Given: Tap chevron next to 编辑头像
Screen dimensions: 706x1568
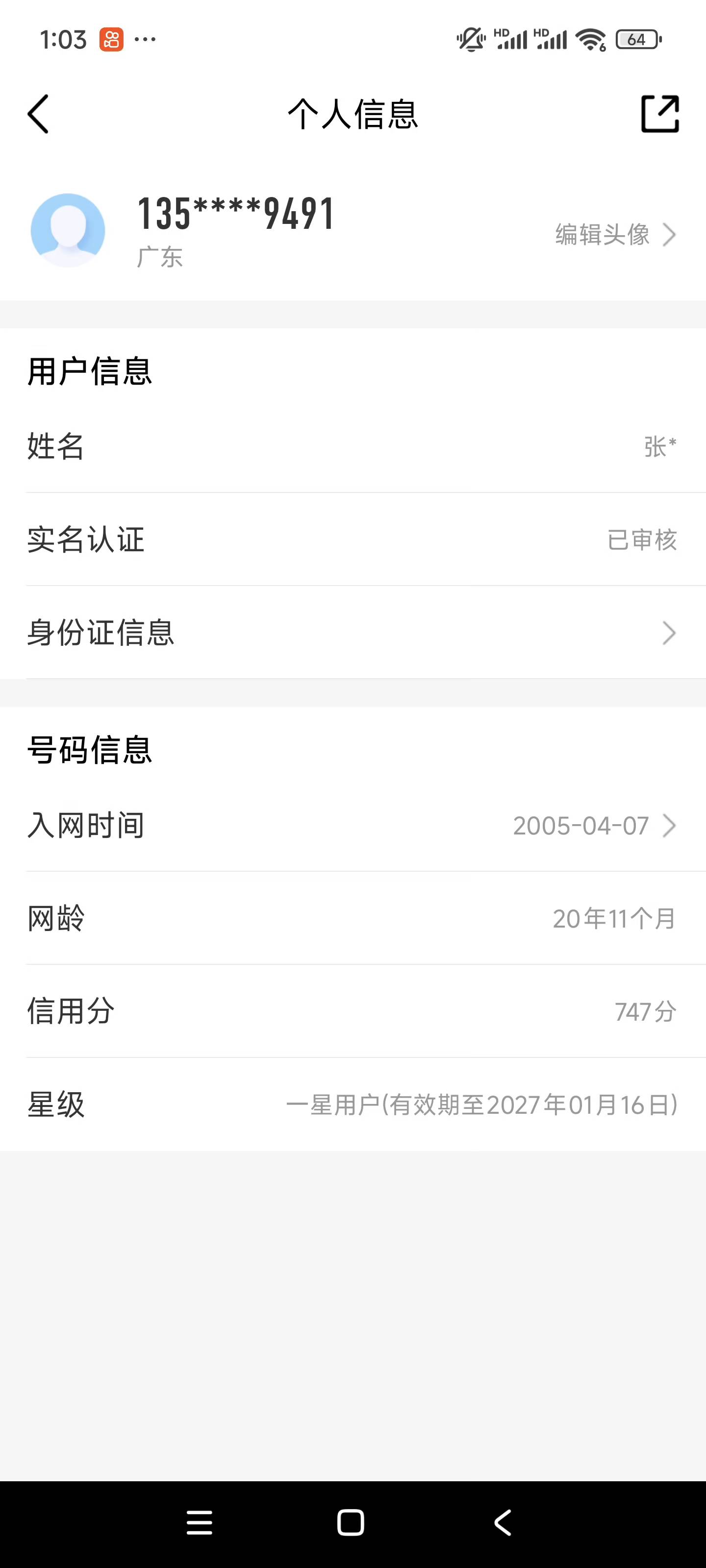Looking at the screenshot, I should pos(670,235).
